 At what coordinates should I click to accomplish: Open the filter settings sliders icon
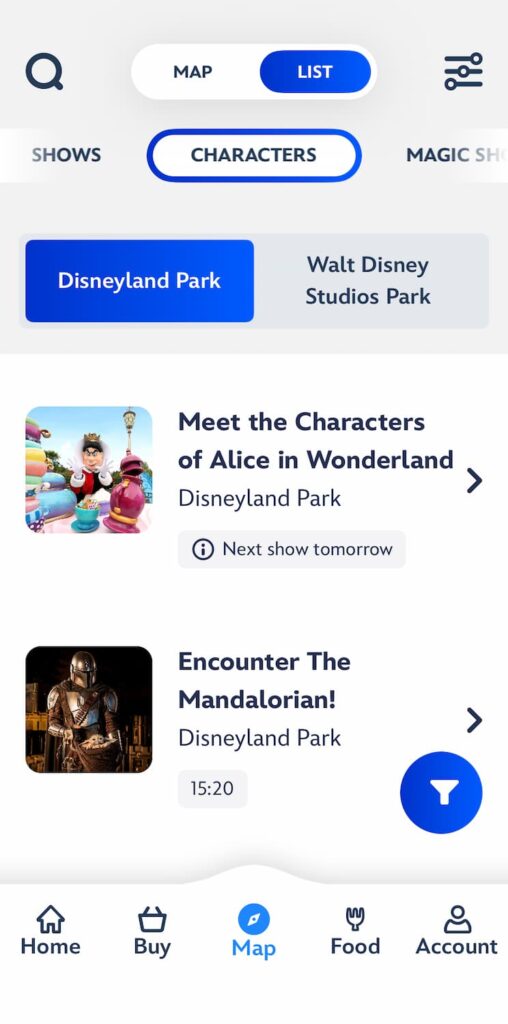click(463, 72)
